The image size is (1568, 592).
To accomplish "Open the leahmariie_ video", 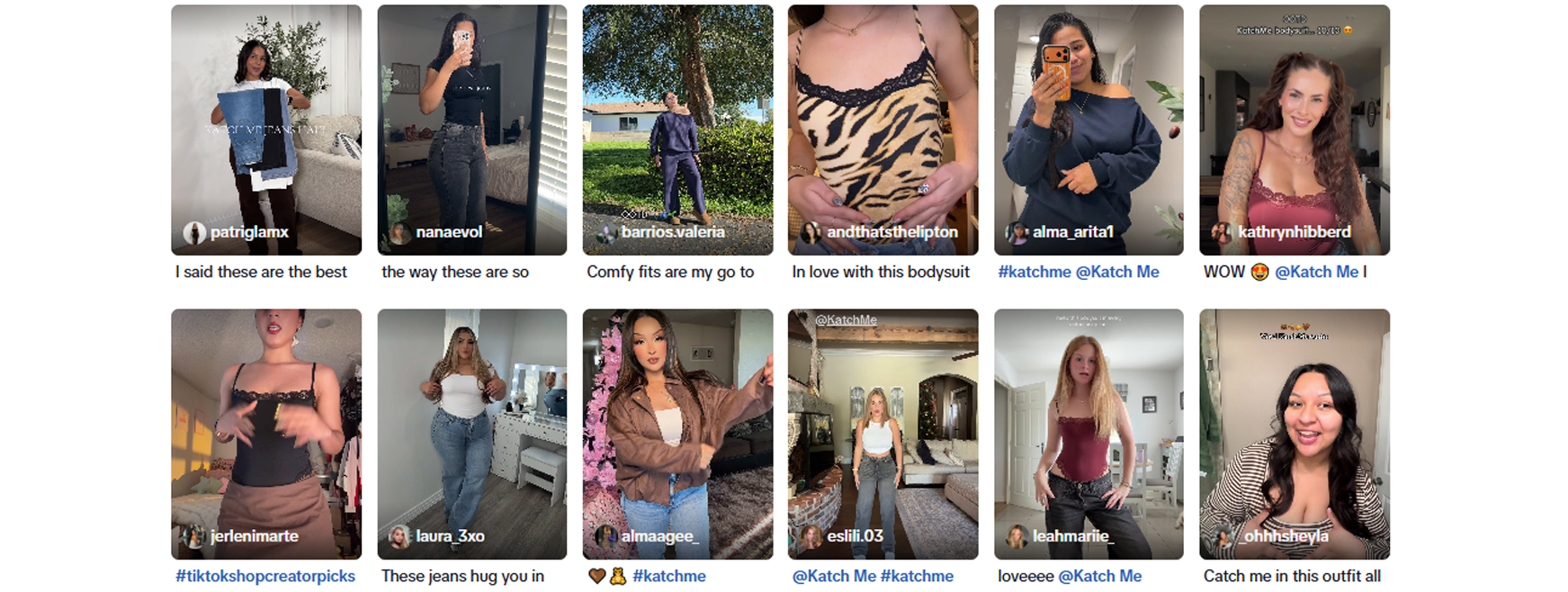I will 1089,434.
